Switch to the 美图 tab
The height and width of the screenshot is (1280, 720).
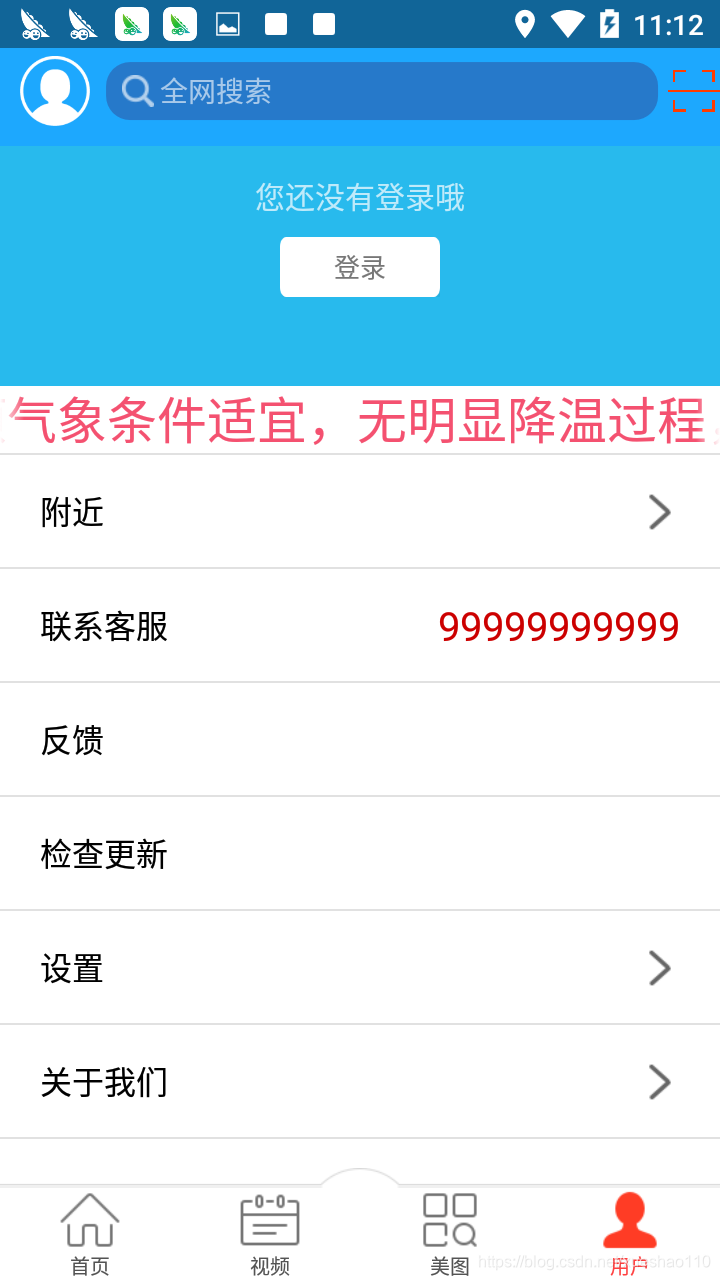(450, 1234)
